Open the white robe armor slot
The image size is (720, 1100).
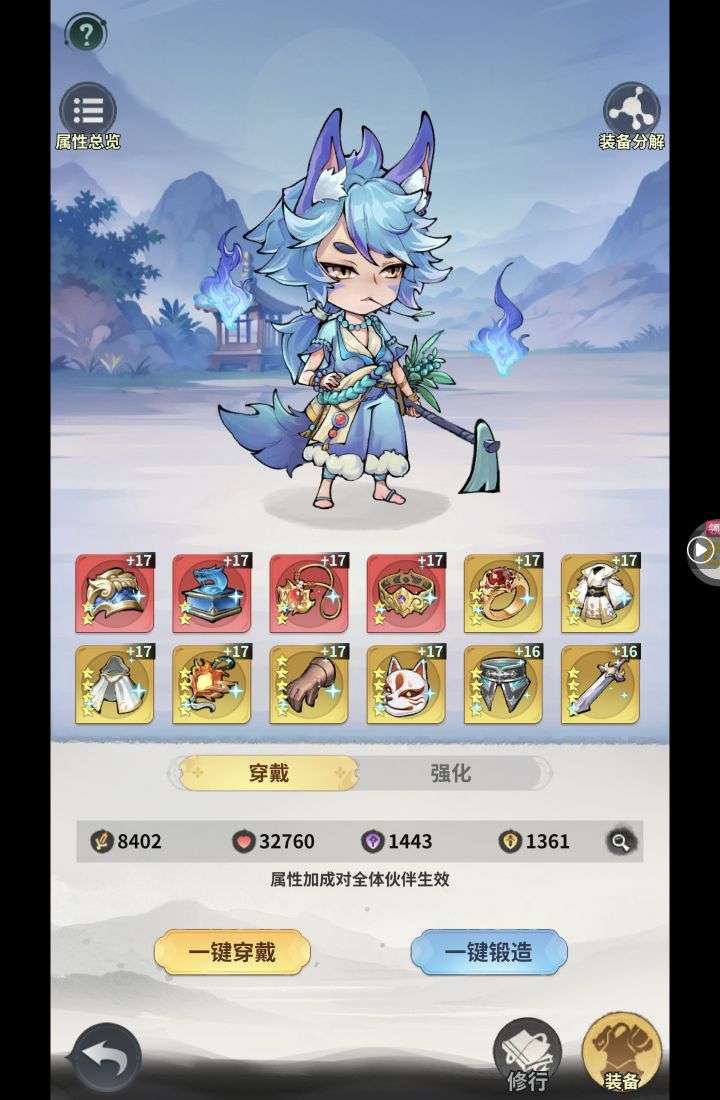[600, 593]
